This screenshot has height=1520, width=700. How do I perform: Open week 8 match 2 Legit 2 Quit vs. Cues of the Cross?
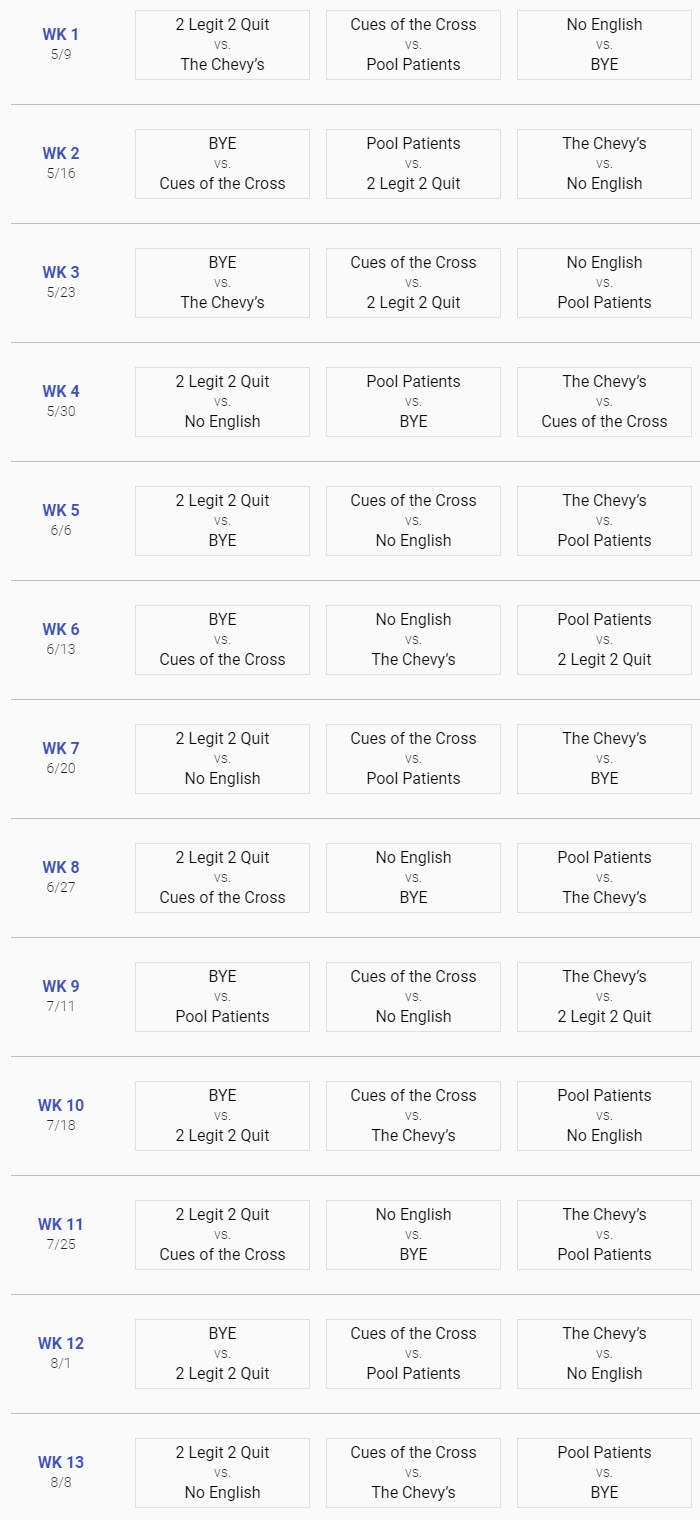tap(222, 878)
